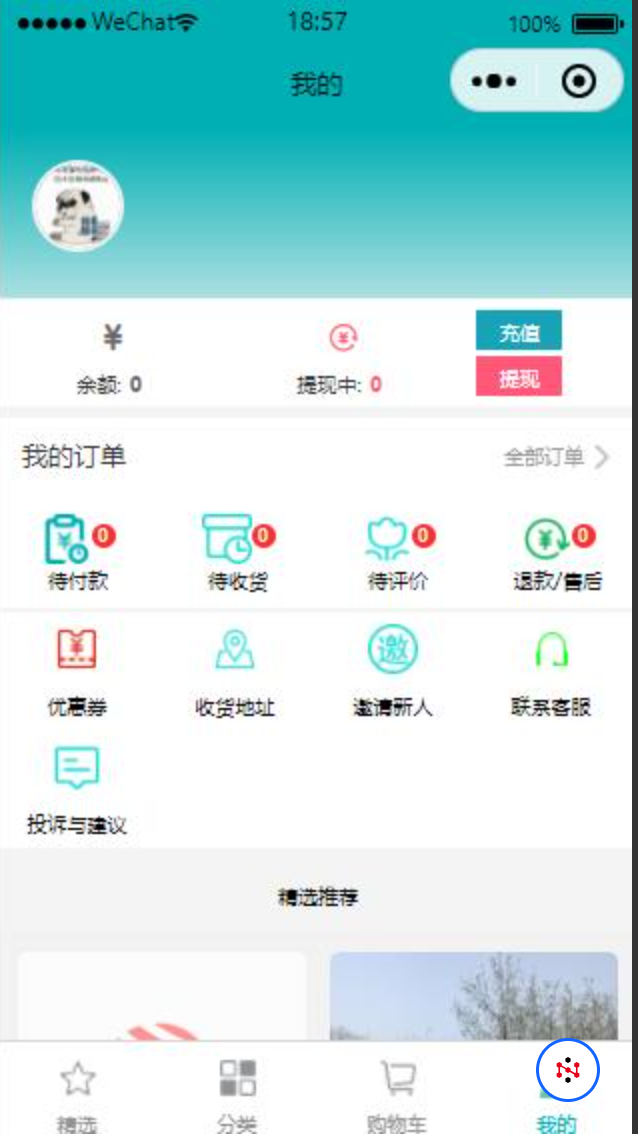The image size is (638, 1134).
Task: Open the recommended product with tree photo
Action: [474, 997]
